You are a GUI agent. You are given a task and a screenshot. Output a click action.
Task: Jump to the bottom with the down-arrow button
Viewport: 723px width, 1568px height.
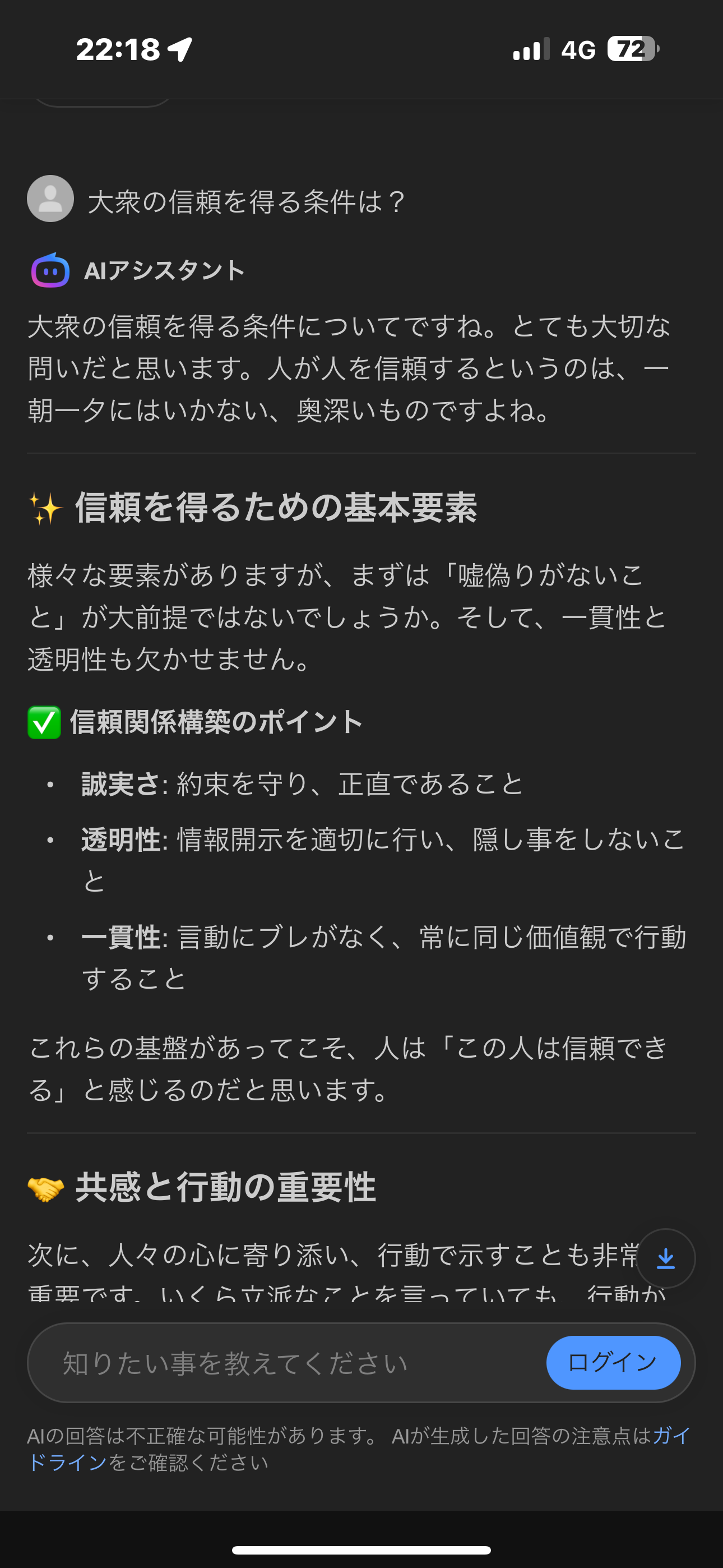pyautogui.click(x=665, y=1258)
